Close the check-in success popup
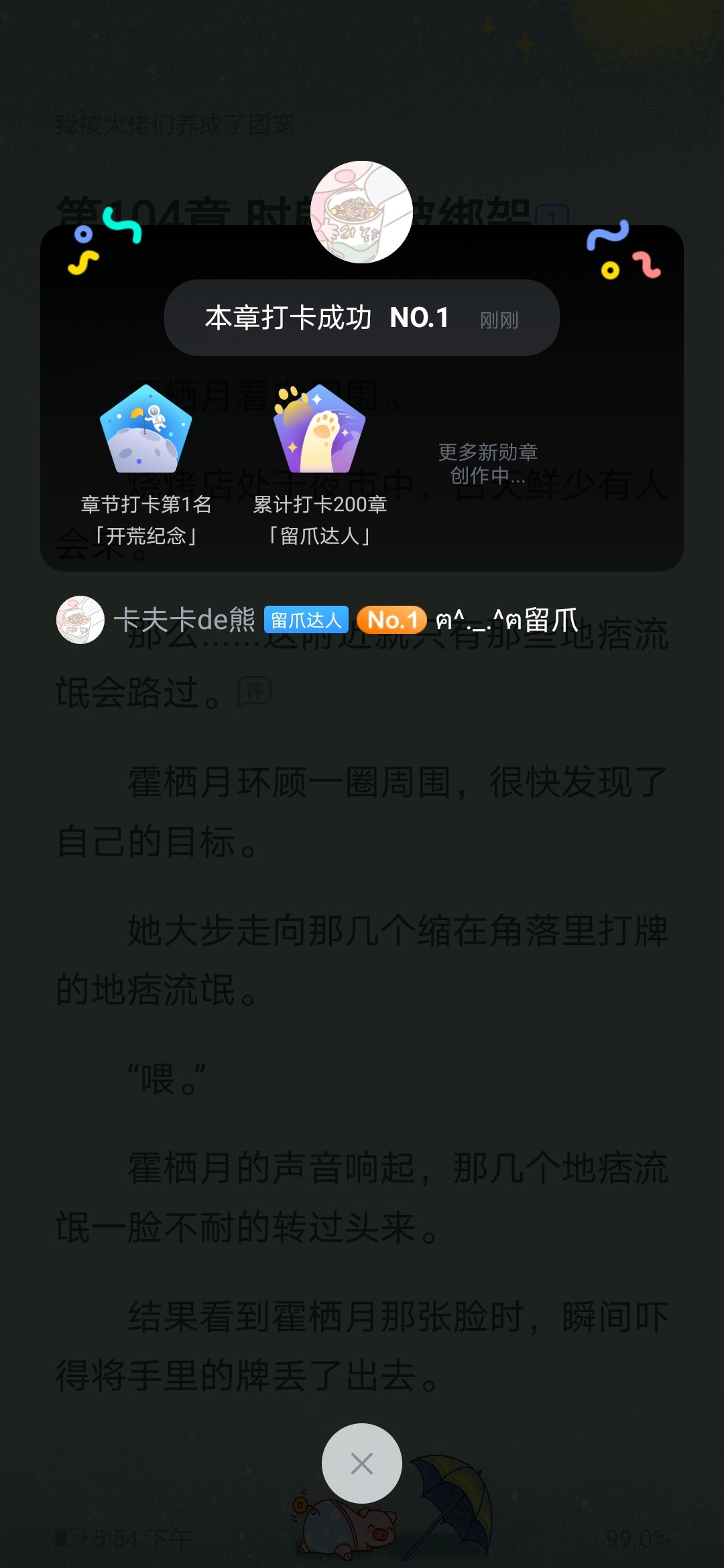This screenshot has width=724, height=1568. (362, 1463)
